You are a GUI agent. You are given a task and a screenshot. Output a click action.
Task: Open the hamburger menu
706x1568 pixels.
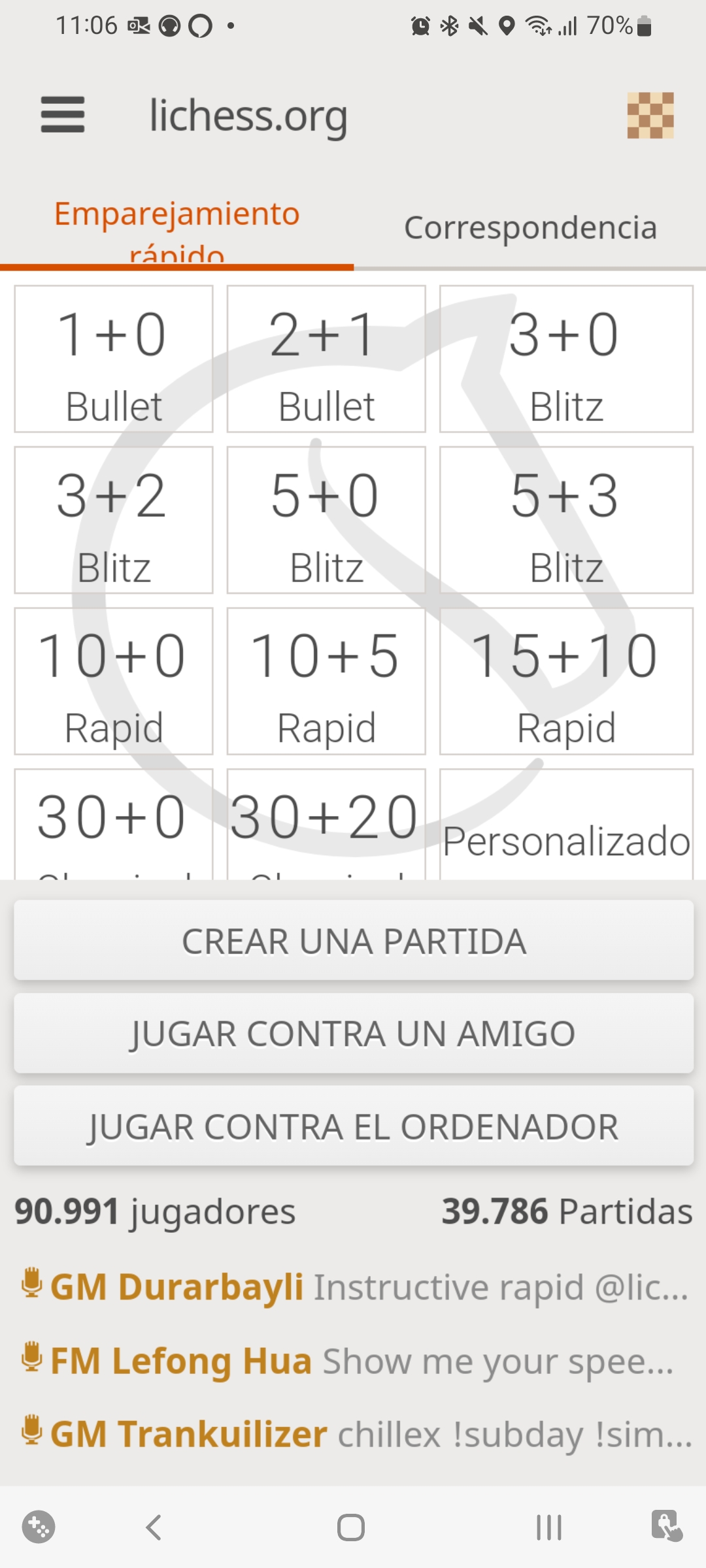(63, 114)
